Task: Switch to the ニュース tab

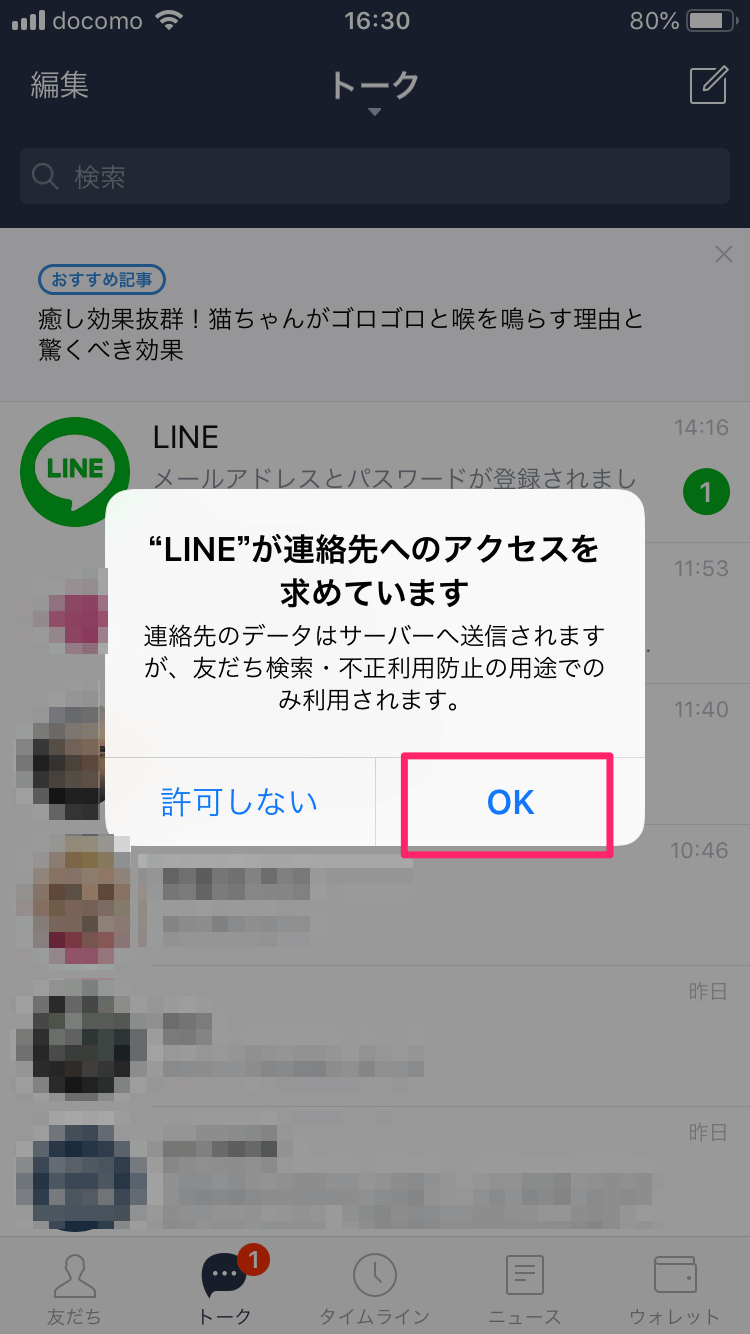Action: (524, 1288)
